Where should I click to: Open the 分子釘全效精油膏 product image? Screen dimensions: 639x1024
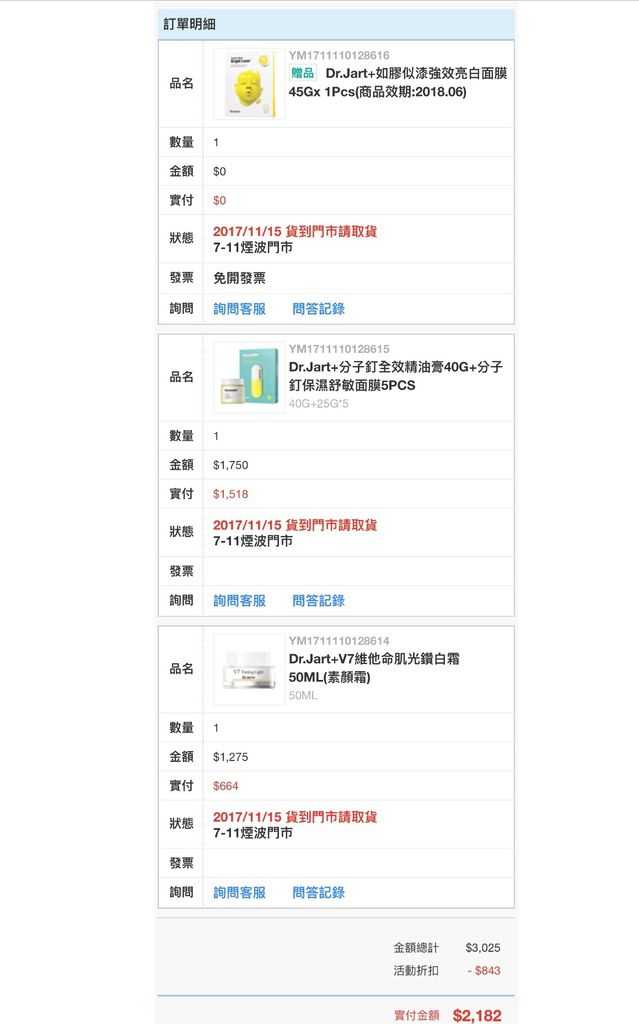point(249,377)
